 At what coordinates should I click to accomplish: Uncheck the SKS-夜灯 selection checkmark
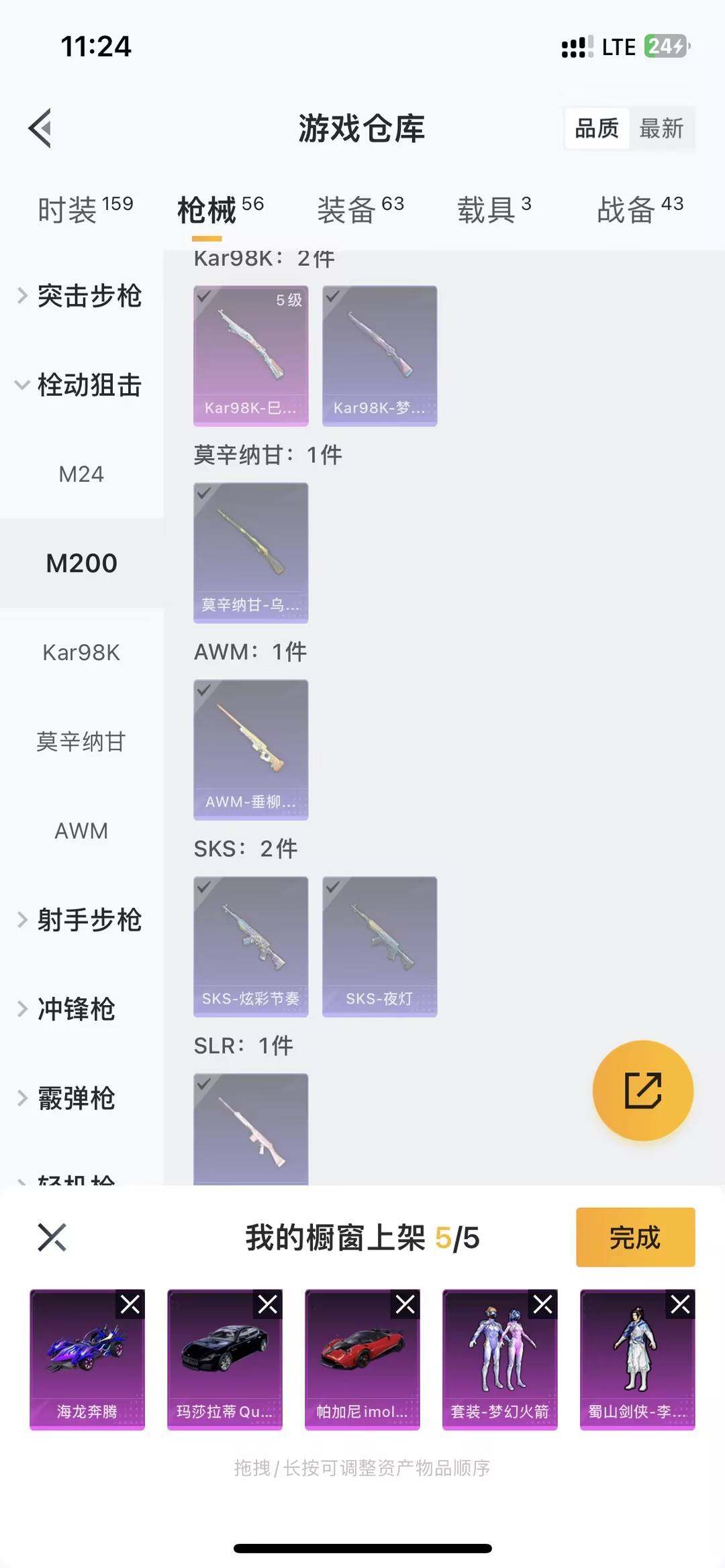click(x=334, y=886)
